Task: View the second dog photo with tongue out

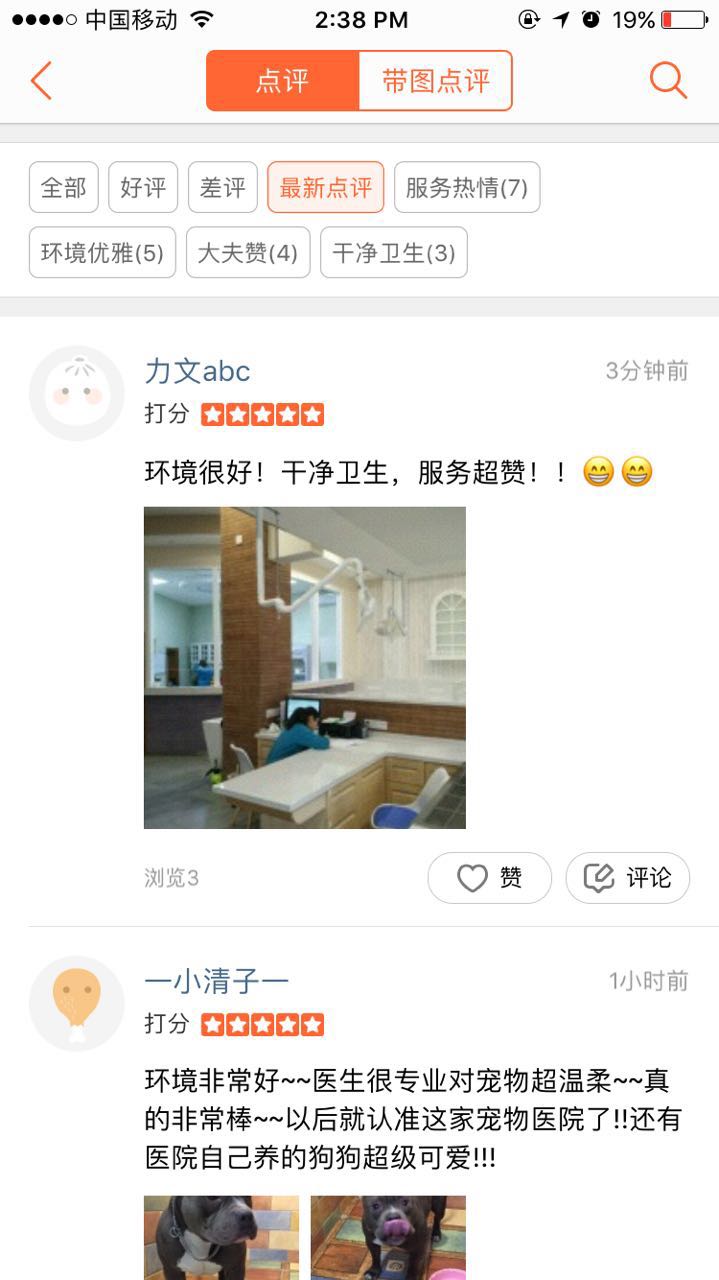Action: pos(388,1238)
